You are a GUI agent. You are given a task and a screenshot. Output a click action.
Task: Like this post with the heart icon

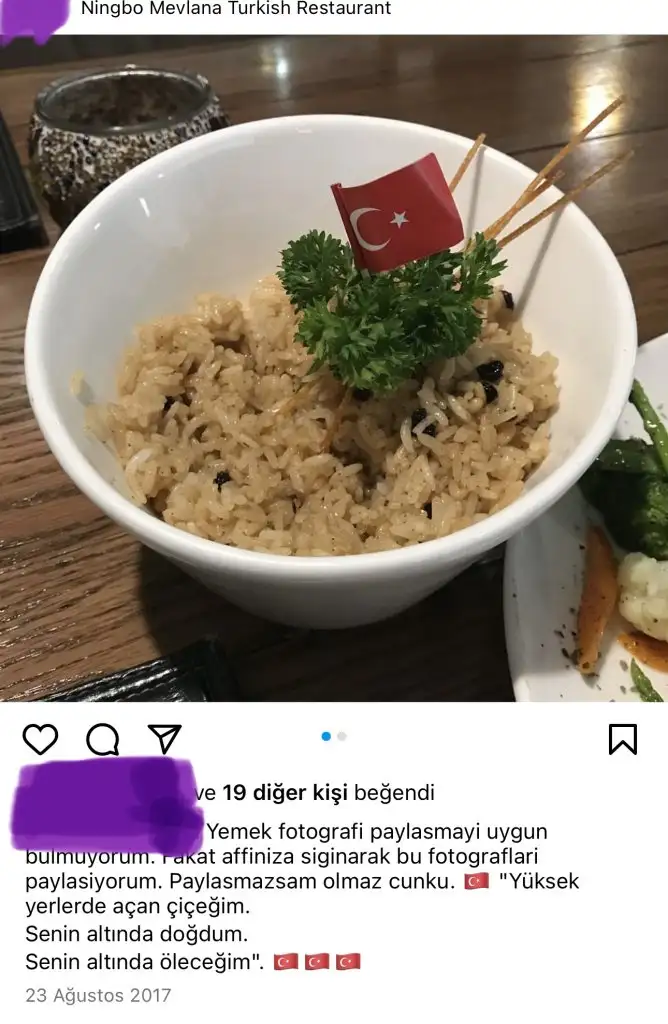[40, 739]
